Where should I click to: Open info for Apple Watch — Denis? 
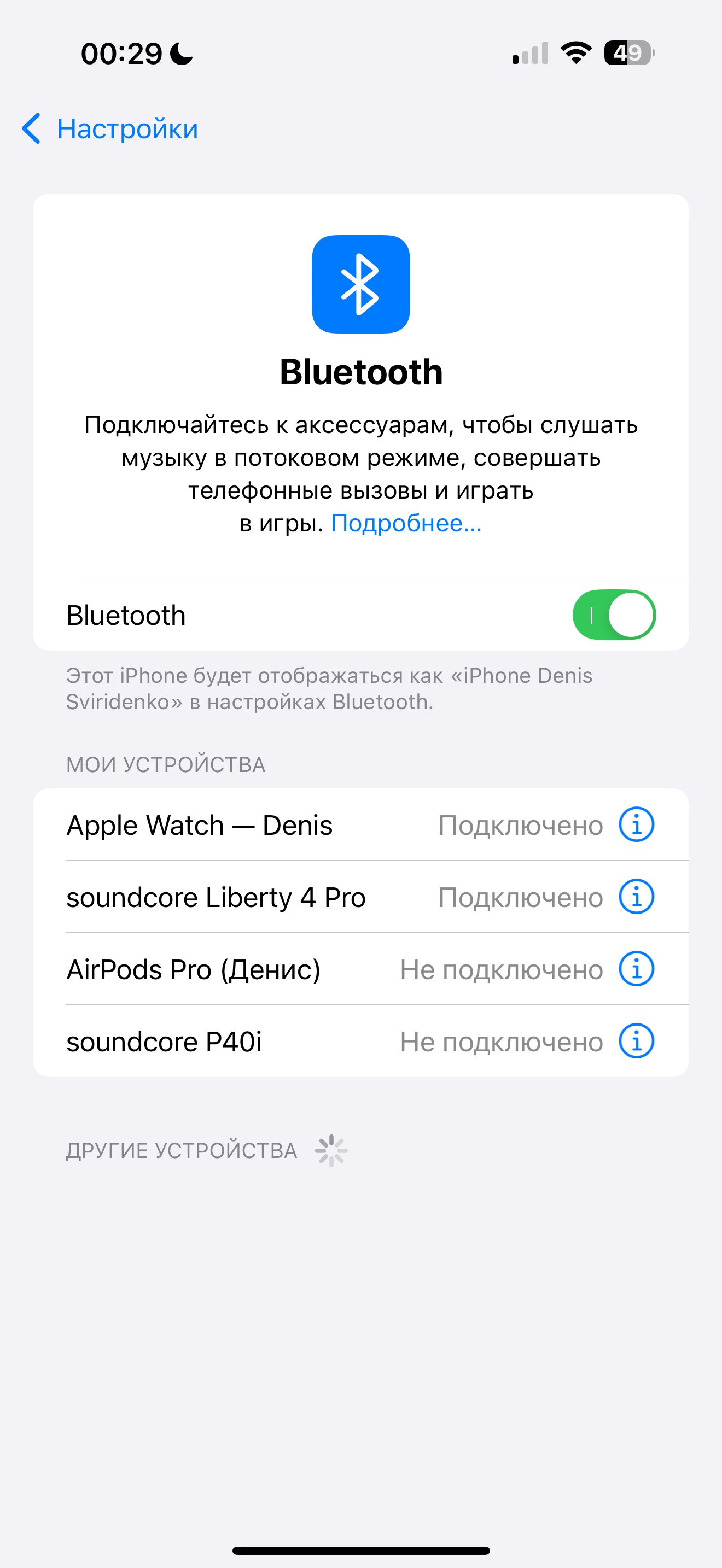coord(637,825)
